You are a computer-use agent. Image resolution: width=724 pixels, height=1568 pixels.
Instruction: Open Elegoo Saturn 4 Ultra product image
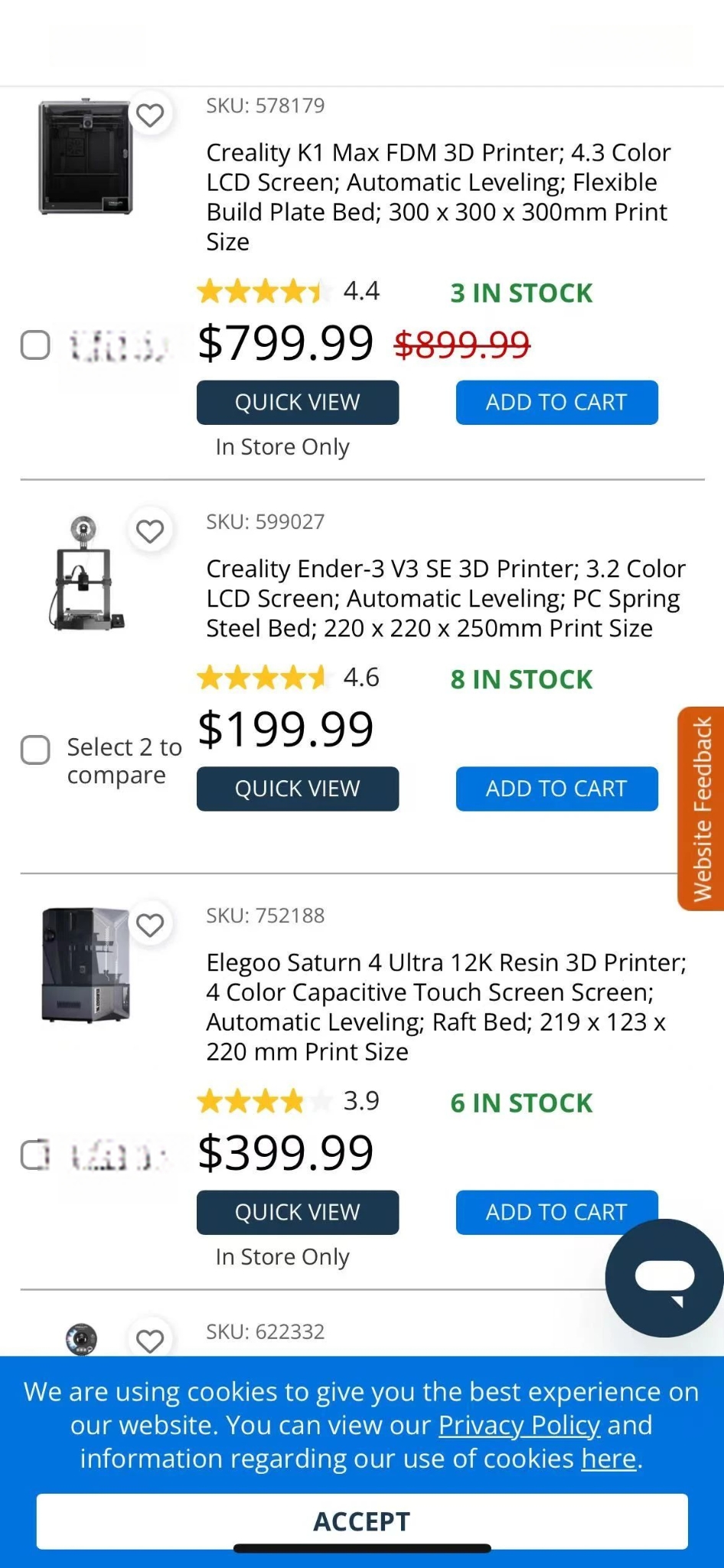pyautogui.click(x=86, y=965)
